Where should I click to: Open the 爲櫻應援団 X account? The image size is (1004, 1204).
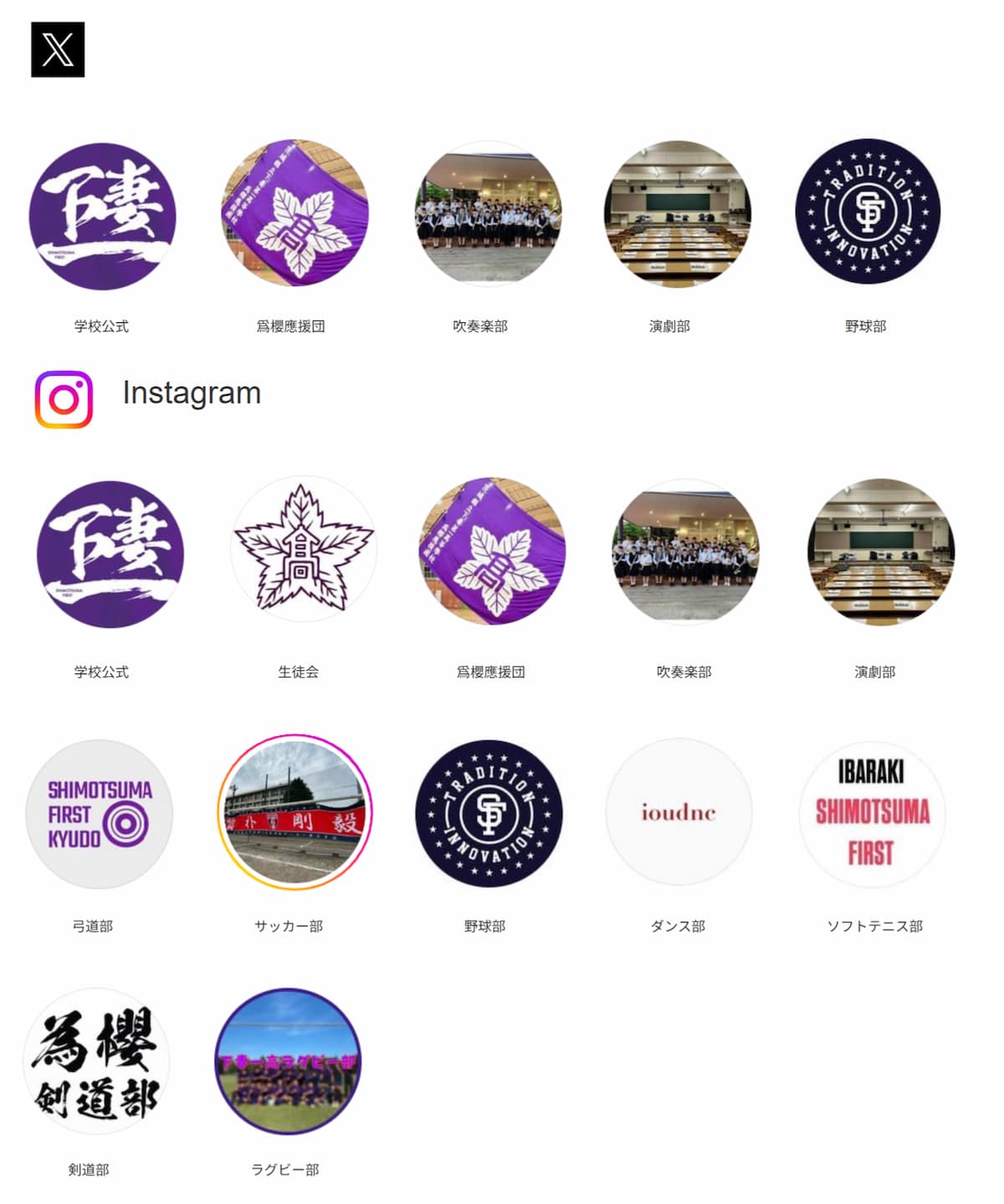[x=295, y=213]
